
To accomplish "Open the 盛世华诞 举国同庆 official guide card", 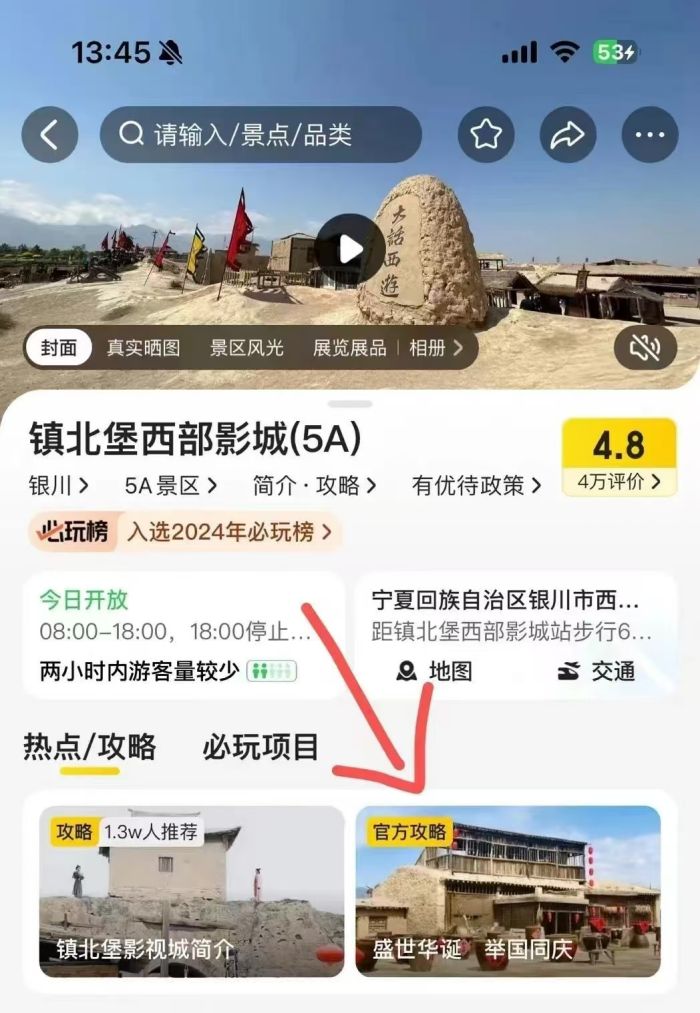I will pyautogui.click(x=508, y=891).
